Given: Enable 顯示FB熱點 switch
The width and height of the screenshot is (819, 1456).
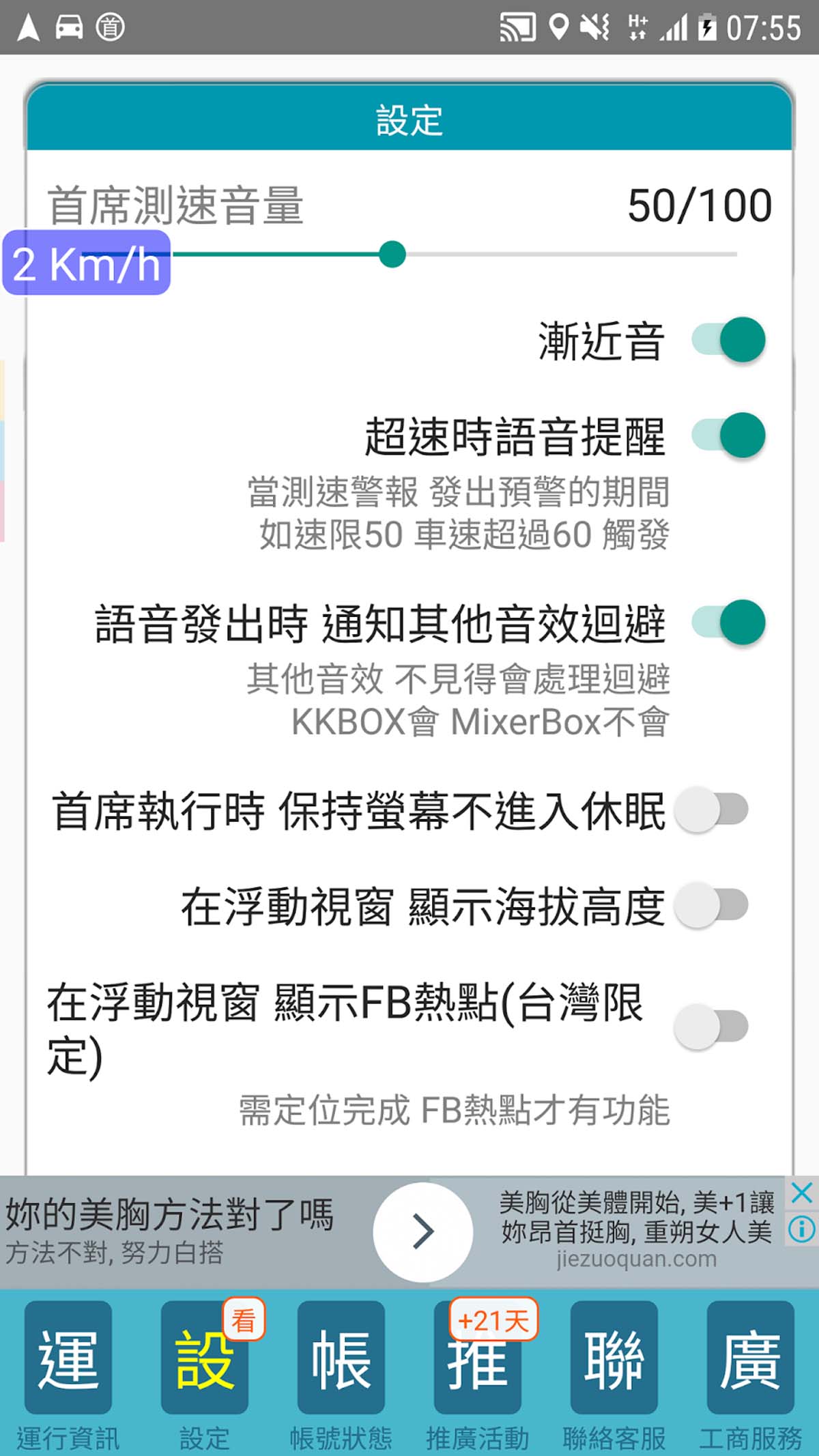Looking at the screenshot, I should (x=711, y=1027).
